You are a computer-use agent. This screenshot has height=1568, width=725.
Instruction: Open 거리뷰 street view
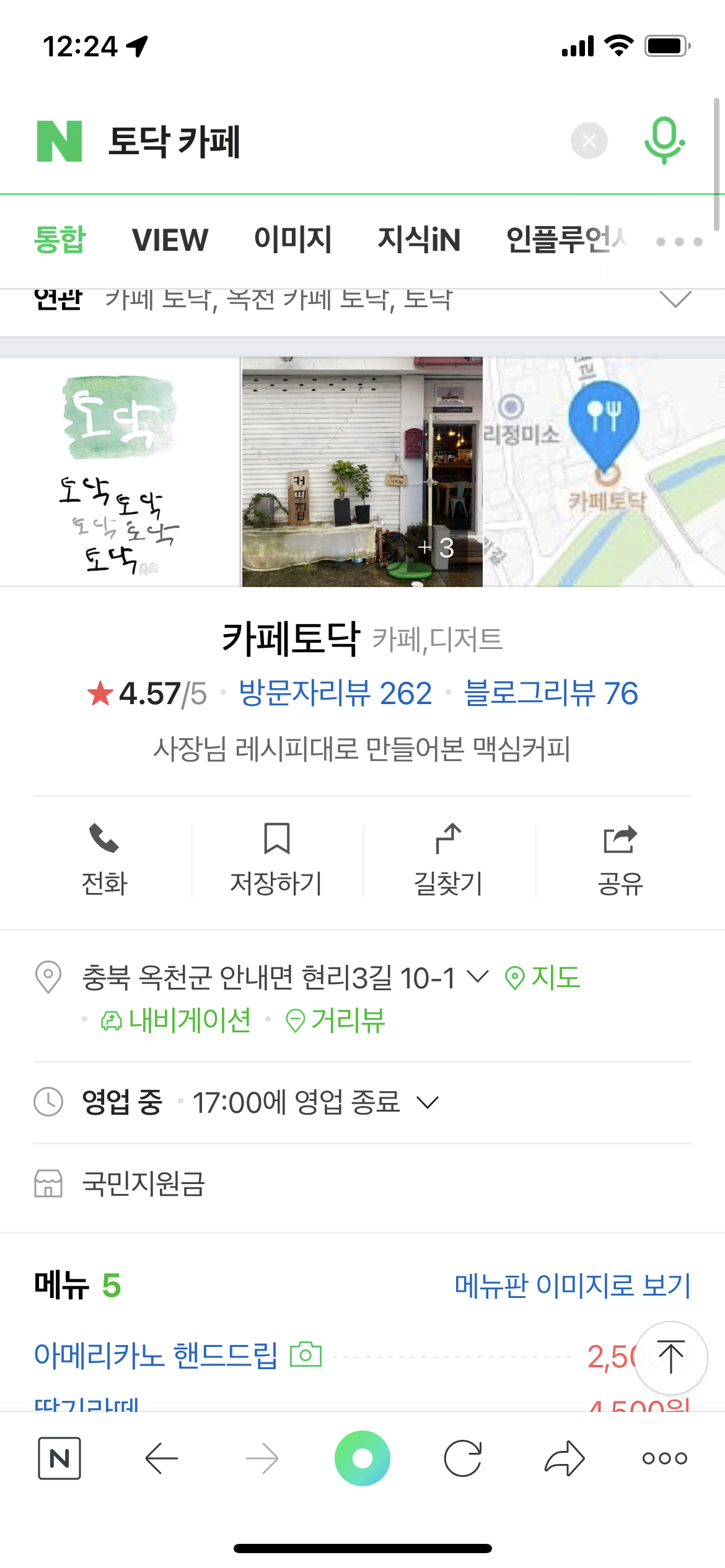(x=335, y=1020)
